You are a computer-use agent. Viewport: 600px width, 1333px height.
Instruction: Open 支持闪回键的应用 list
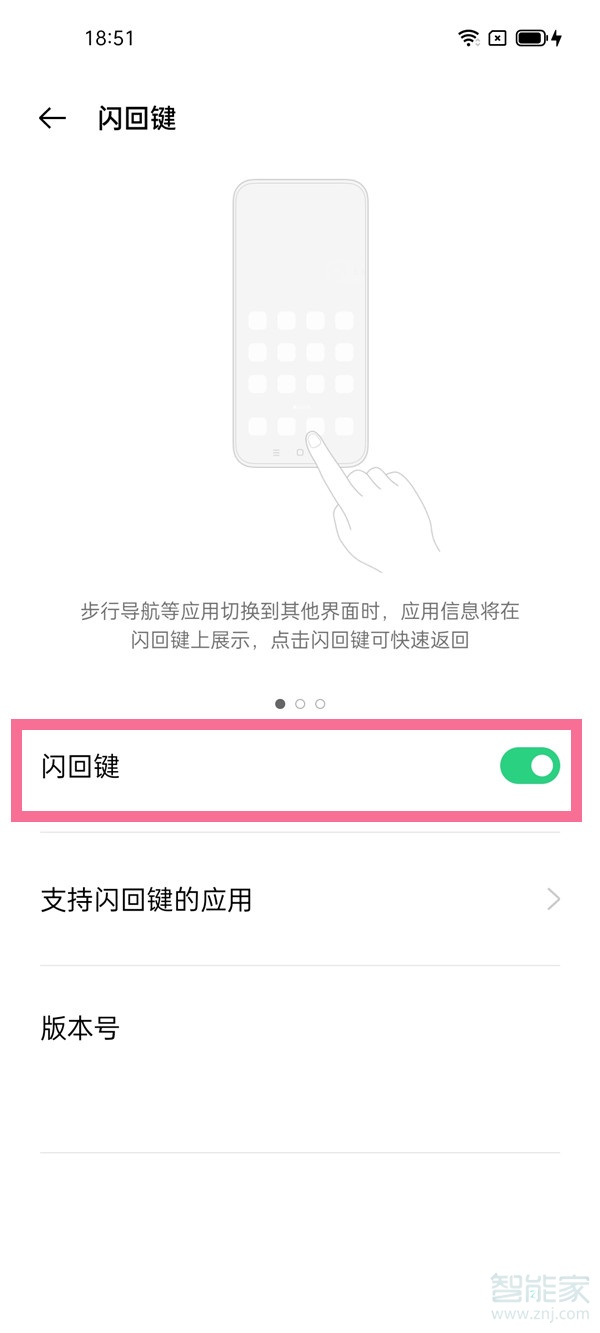[x=300, y=900]
